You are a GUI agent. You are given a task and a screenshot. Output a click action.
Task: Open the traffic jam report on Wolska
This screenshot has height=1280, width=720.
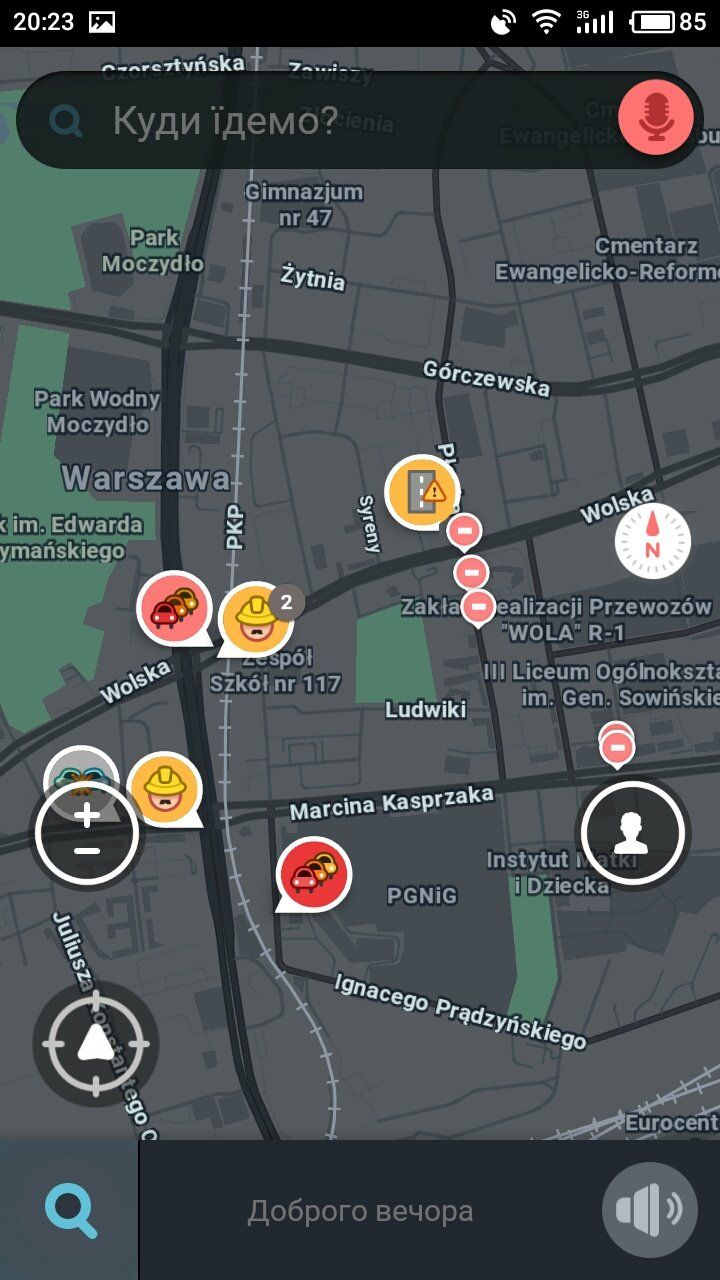(174, 608)
